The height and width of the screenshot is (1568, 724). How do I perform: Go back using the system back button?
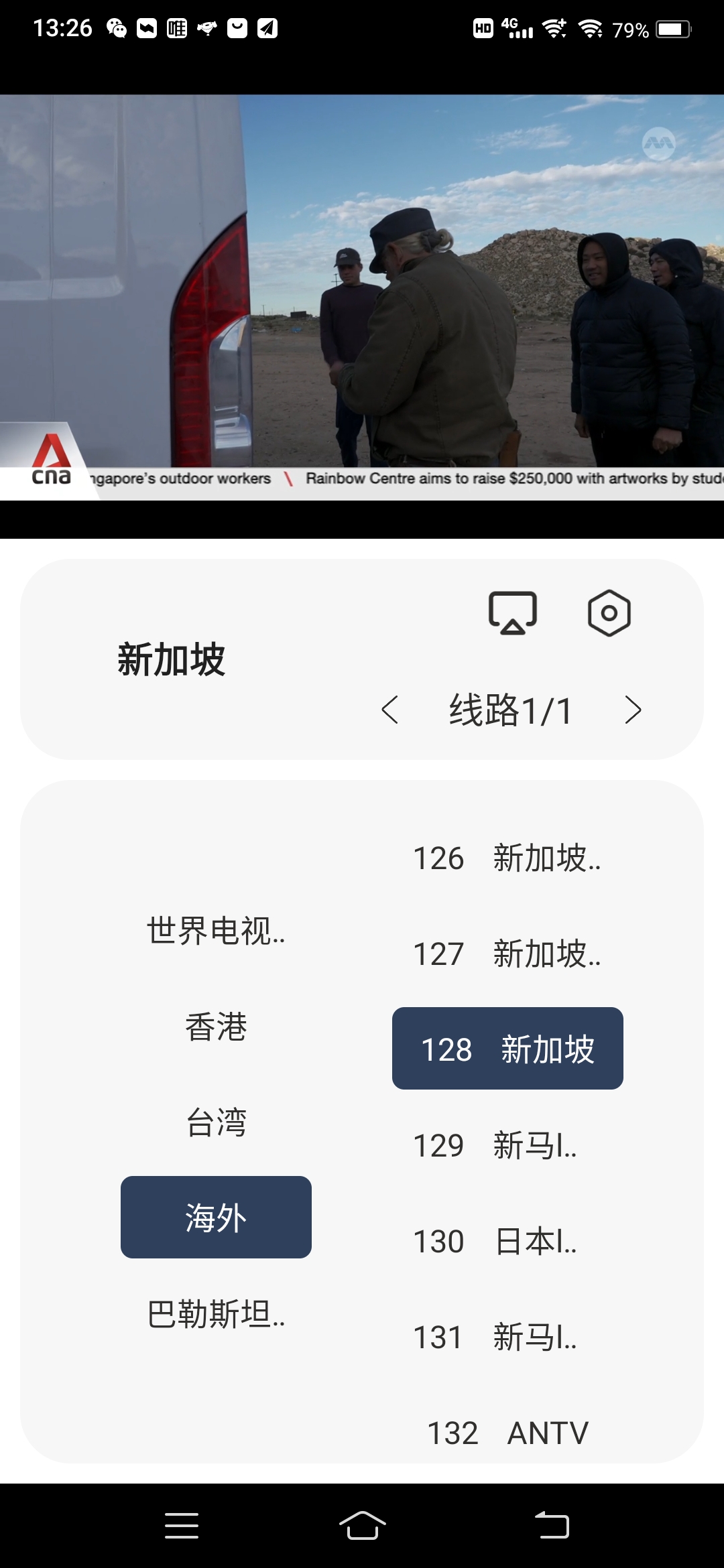click(552, 1526)
